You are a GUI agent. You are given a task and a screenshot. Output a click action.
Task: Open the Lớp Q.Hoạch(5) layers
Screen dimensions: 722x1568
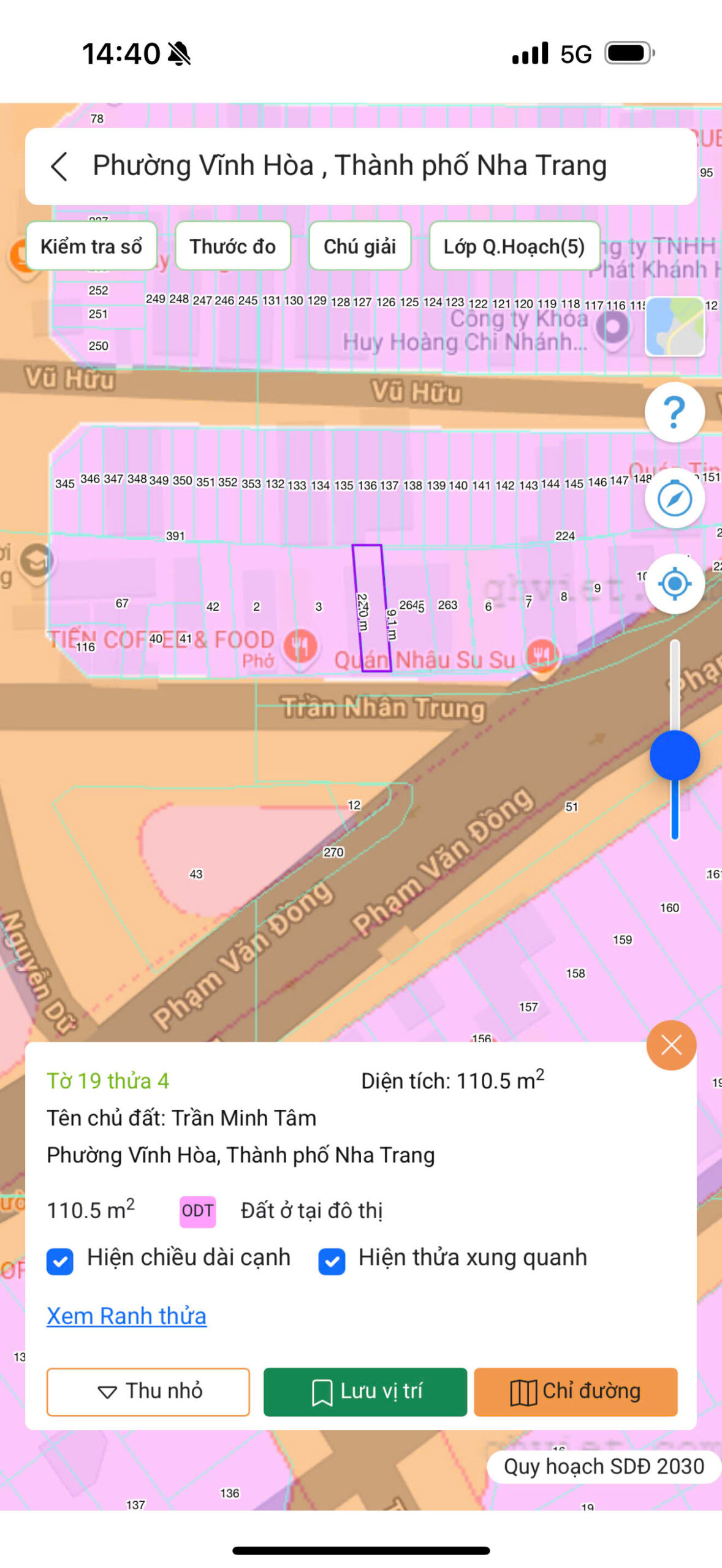point(514,246)
